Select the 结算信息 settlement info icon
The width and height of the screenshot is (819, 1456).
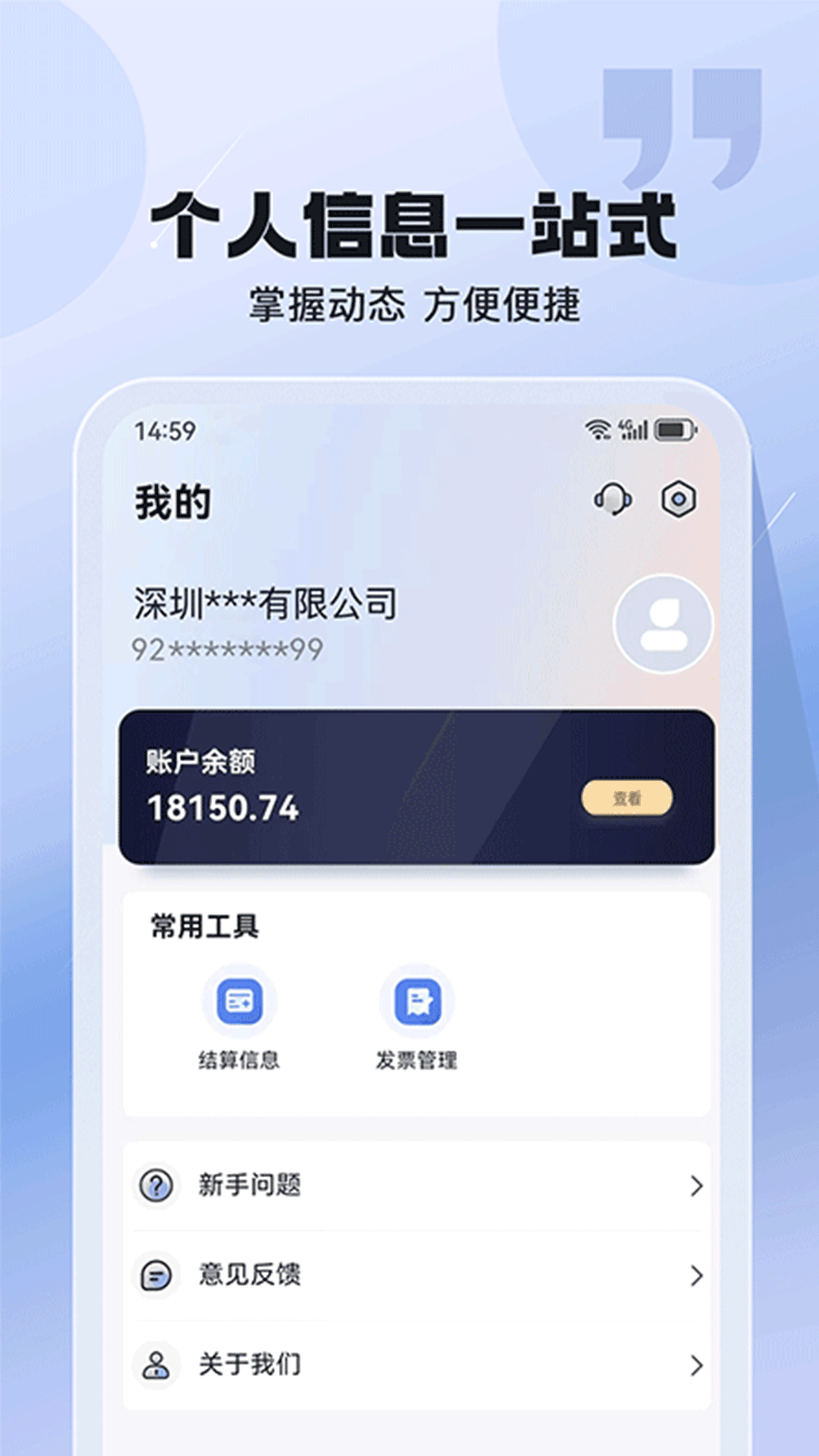(240, 1001)
